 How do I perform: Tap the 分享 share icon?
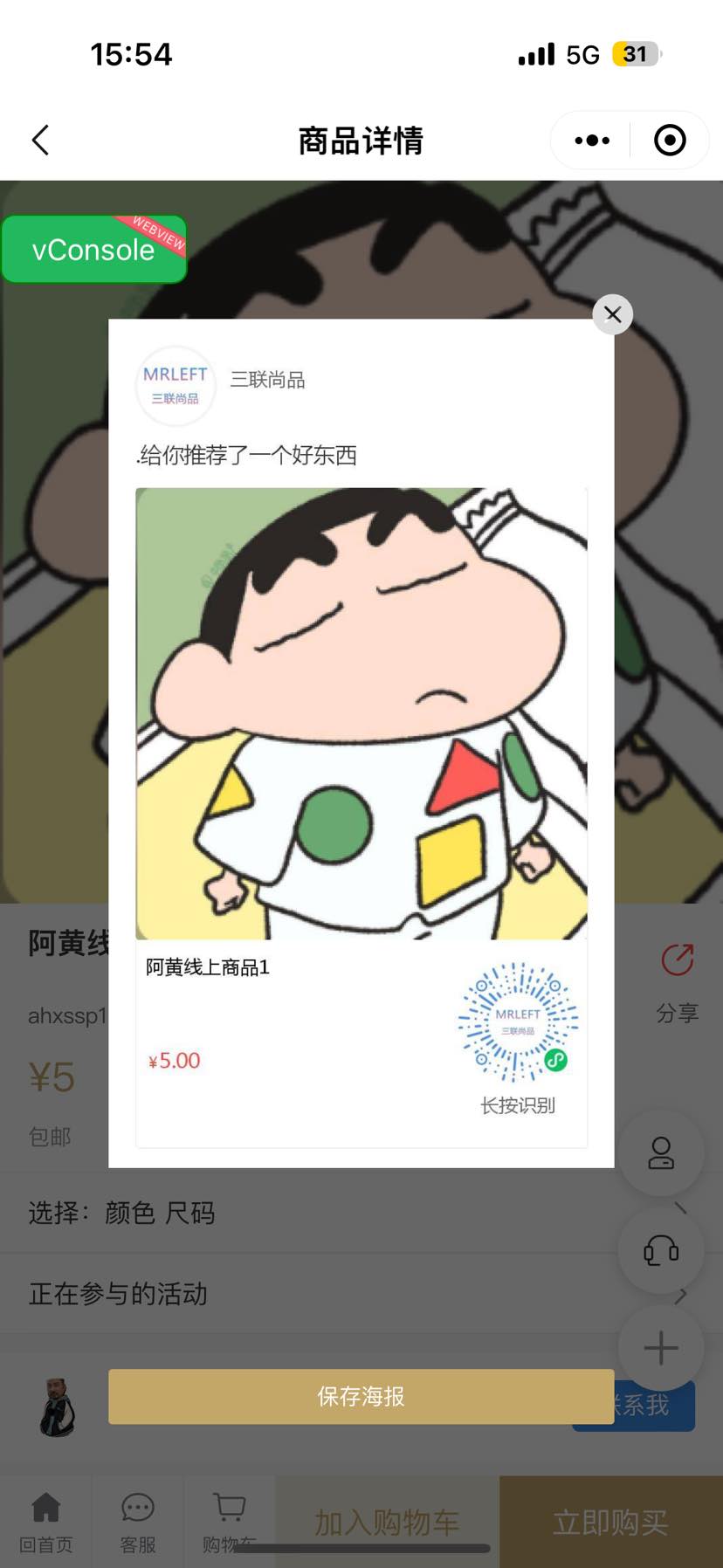tap(677, 962)
